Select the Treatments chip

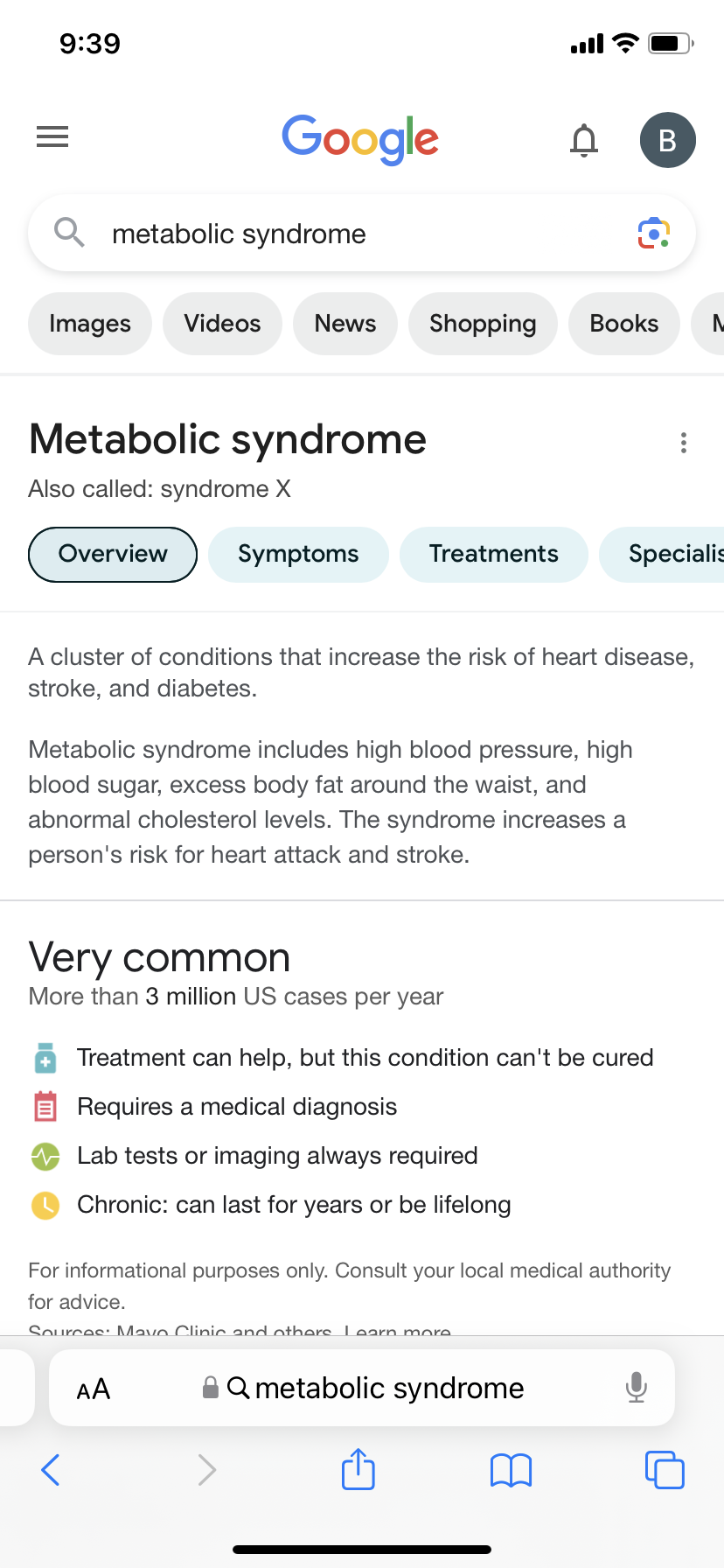coord(494,554)
